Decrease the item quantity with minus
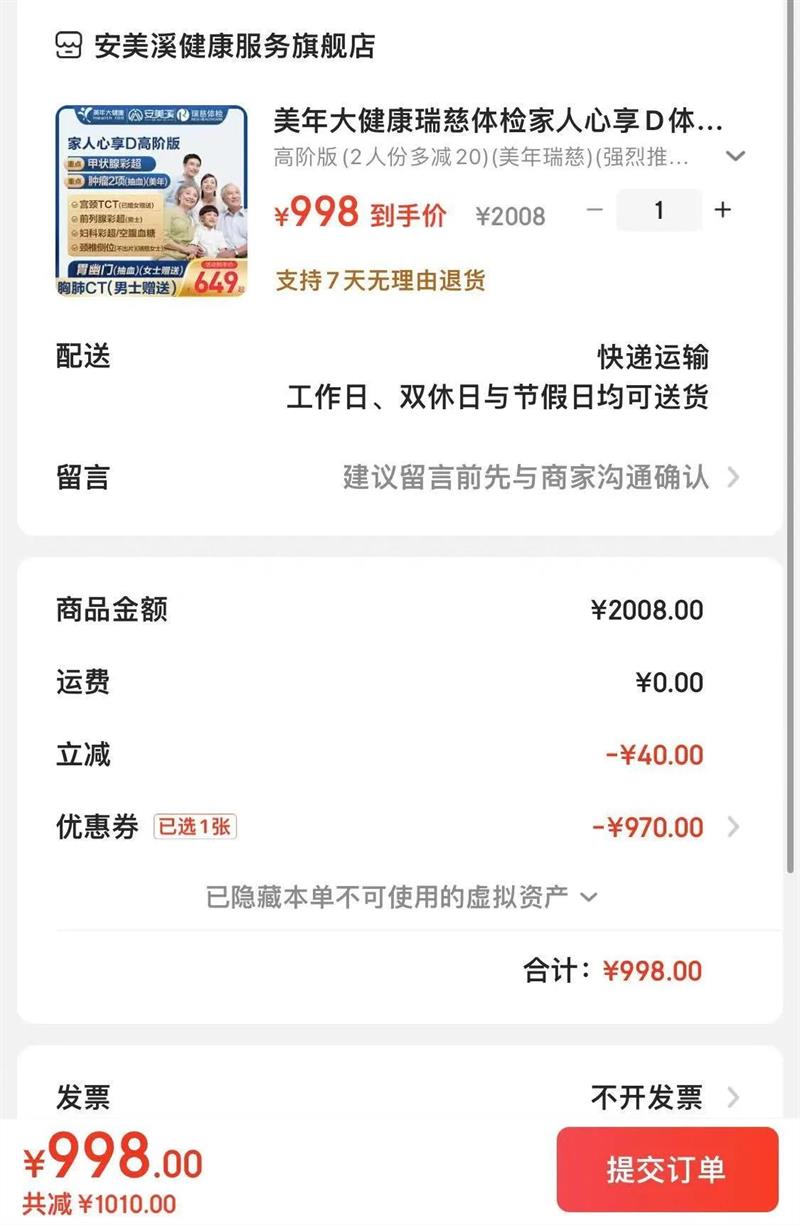Viewport: 800px width, 1225px height. pos(595,210)
